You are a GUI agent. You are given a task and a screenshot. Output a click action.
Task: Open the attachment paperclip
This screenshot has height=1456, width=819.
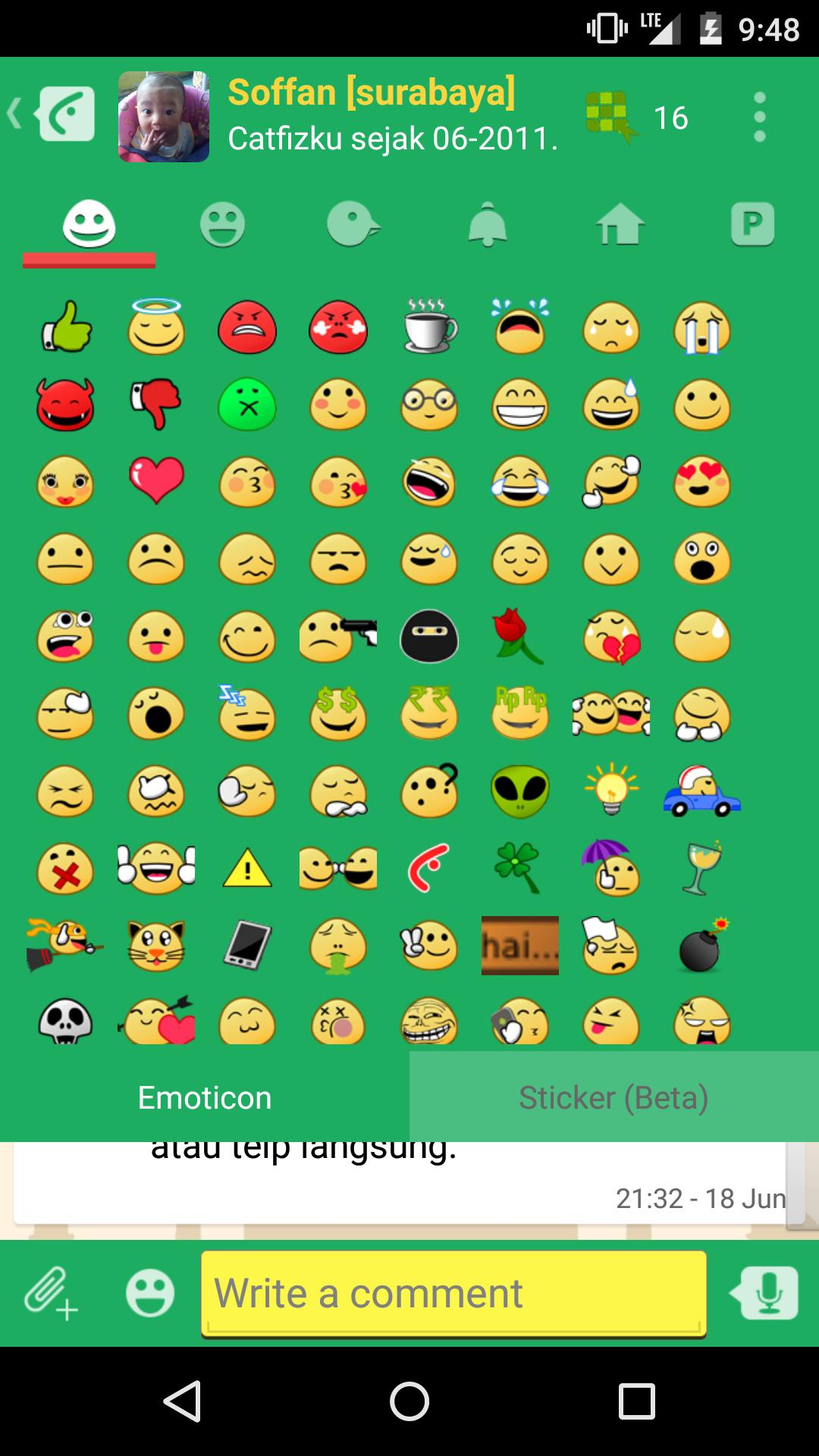(x=50, y=1293)
